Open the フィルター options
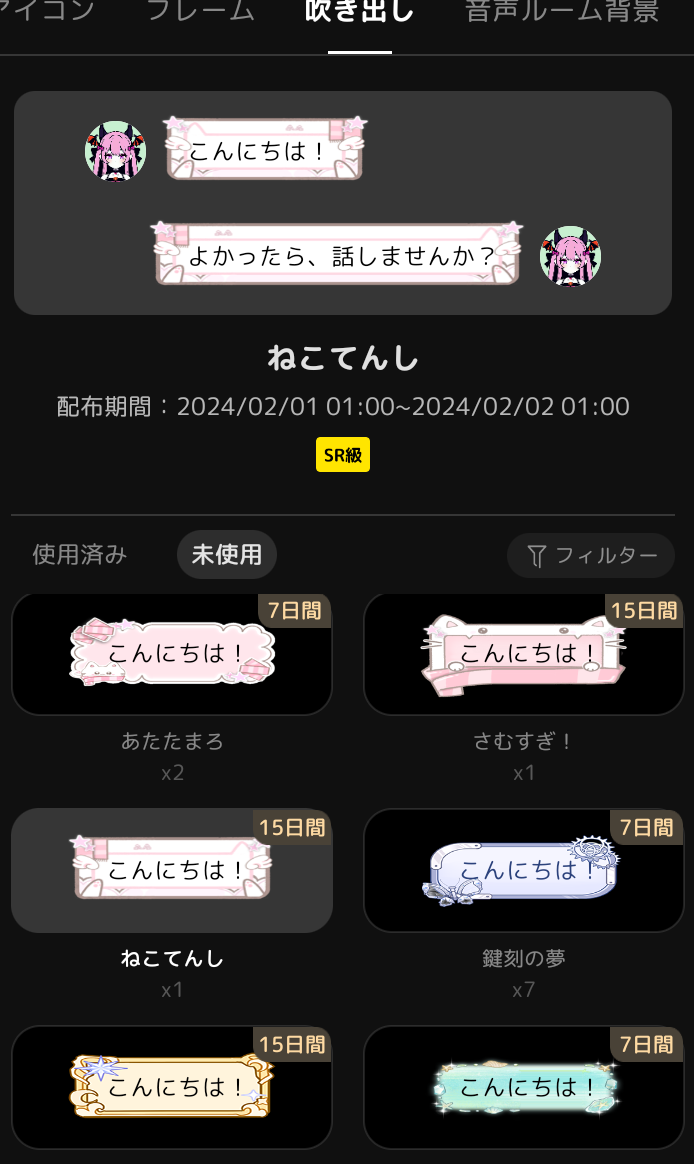Screen dimensions: 694x1164 click(x=591, y=555)
